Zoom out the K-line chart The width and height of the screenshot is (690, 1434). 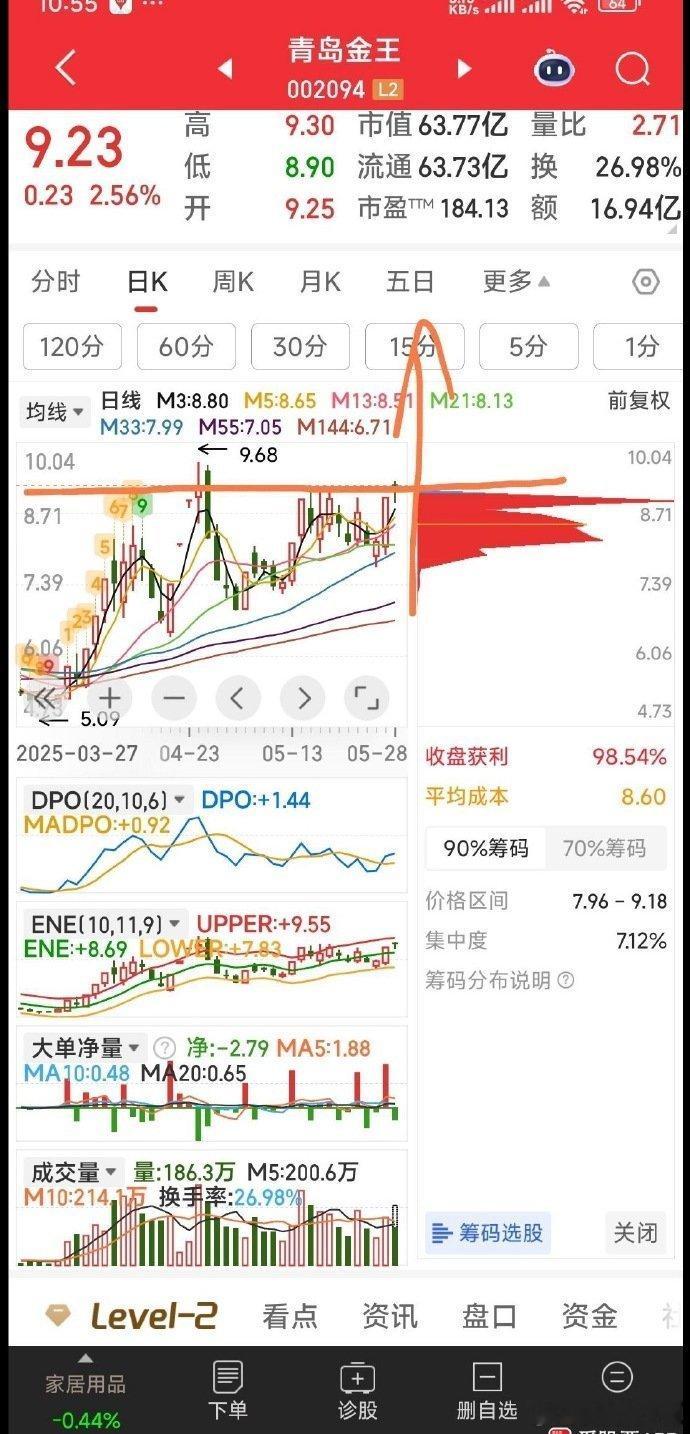174,698
